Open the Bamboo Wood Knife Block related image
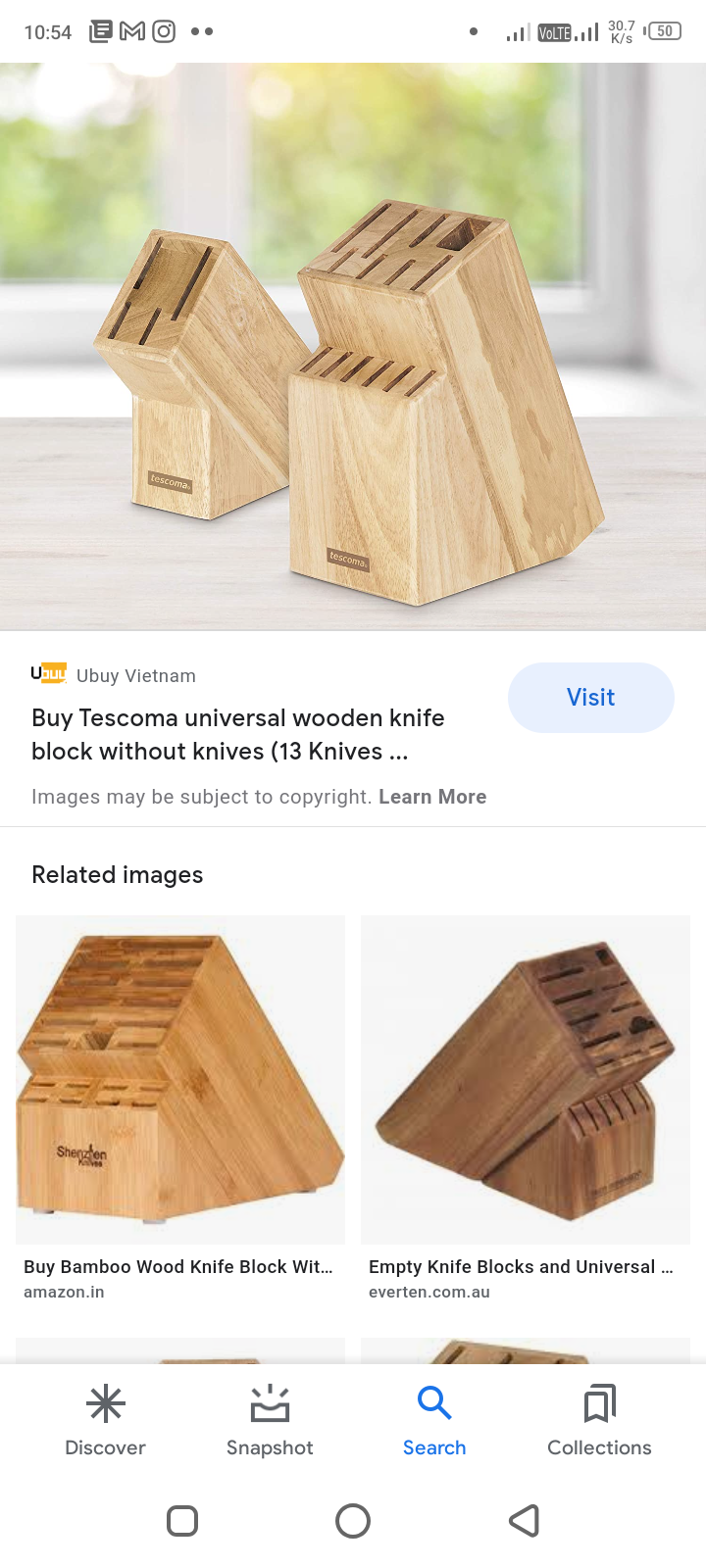The width and height of the screenshot is (706, 1568). [180, 1080]
